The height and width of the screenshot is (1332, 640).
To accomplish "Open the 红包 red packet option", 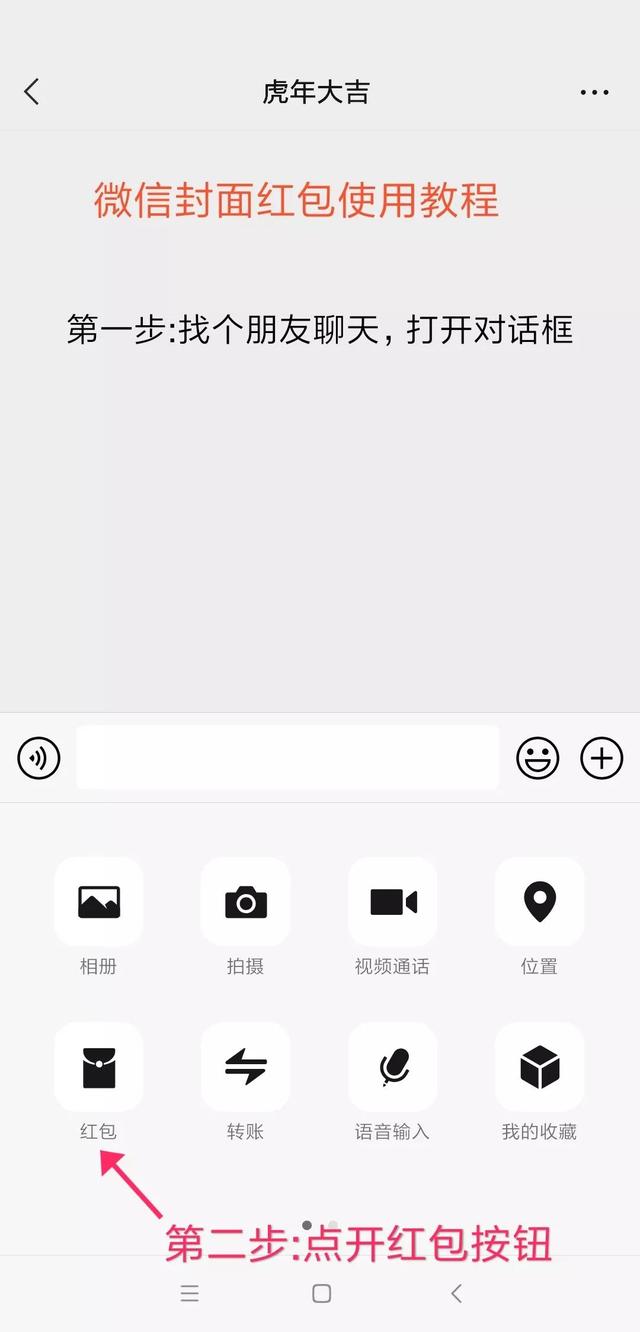I will point(98,1067).
